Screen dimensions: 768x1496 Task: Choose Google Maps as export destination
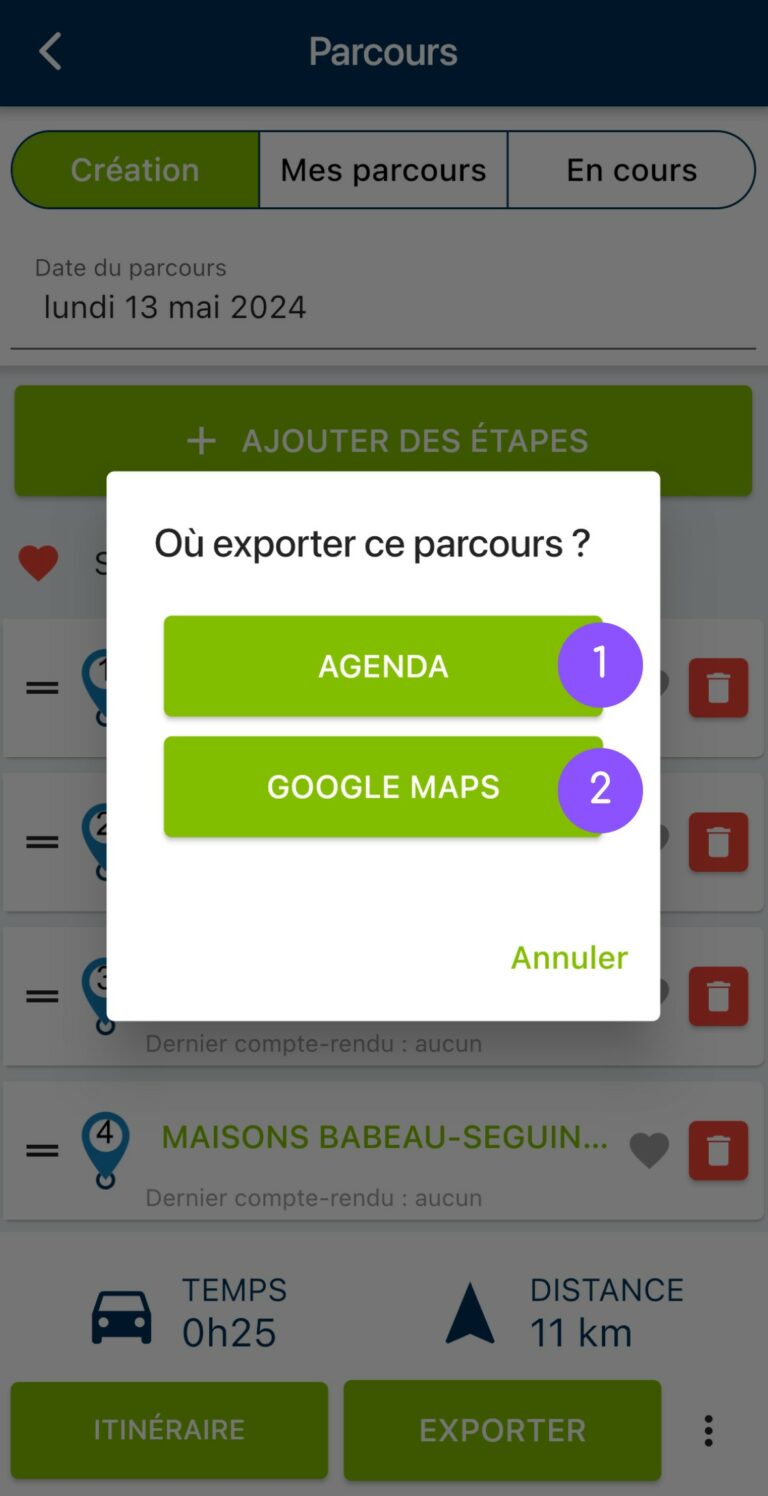coord(382,787)
